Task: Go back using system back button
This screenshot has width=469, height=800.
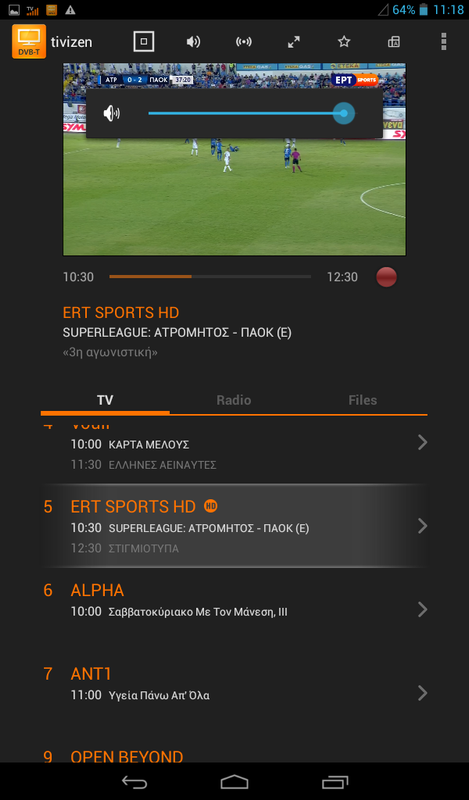Action: click(x=135, y=782)
